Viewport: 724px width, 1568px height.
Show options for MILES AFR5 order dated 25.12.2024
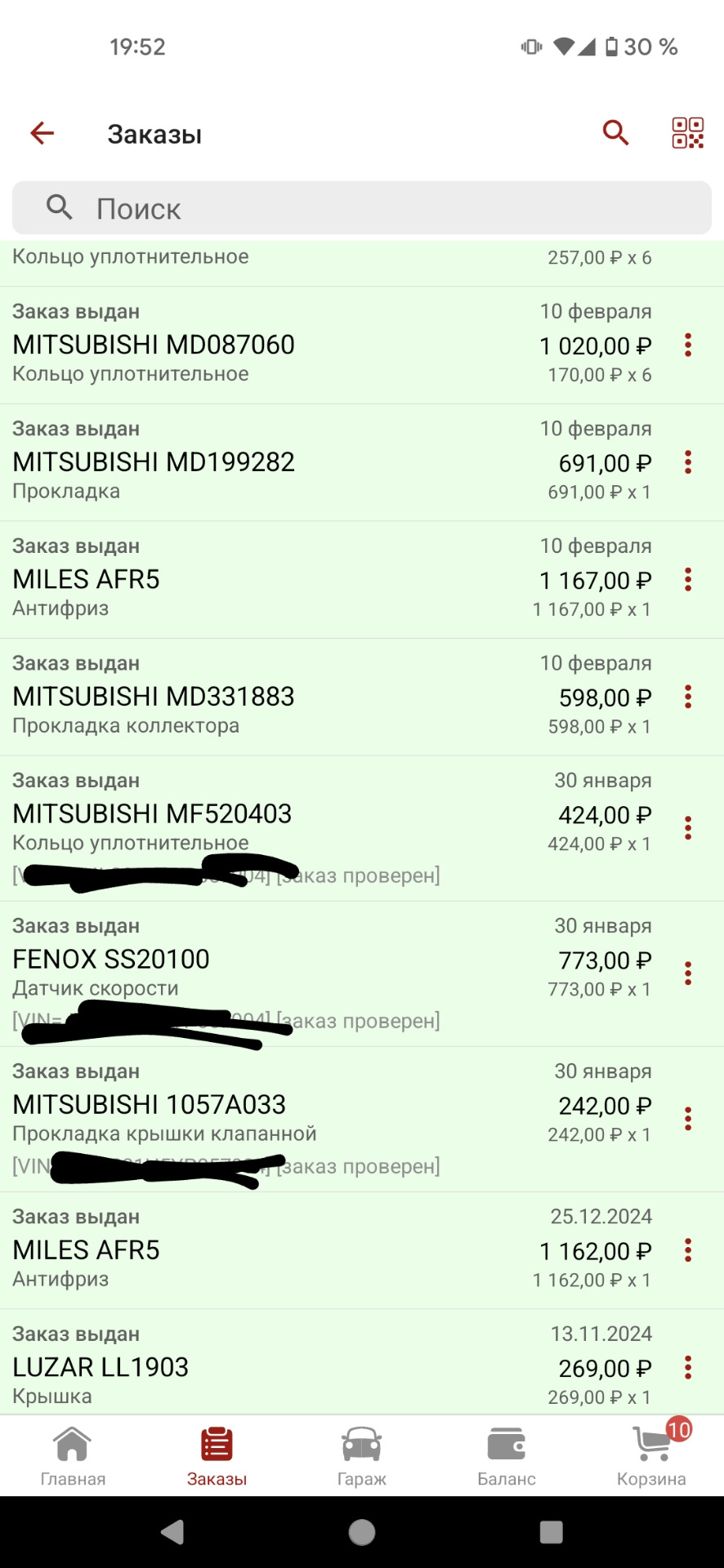[688, 1250]
